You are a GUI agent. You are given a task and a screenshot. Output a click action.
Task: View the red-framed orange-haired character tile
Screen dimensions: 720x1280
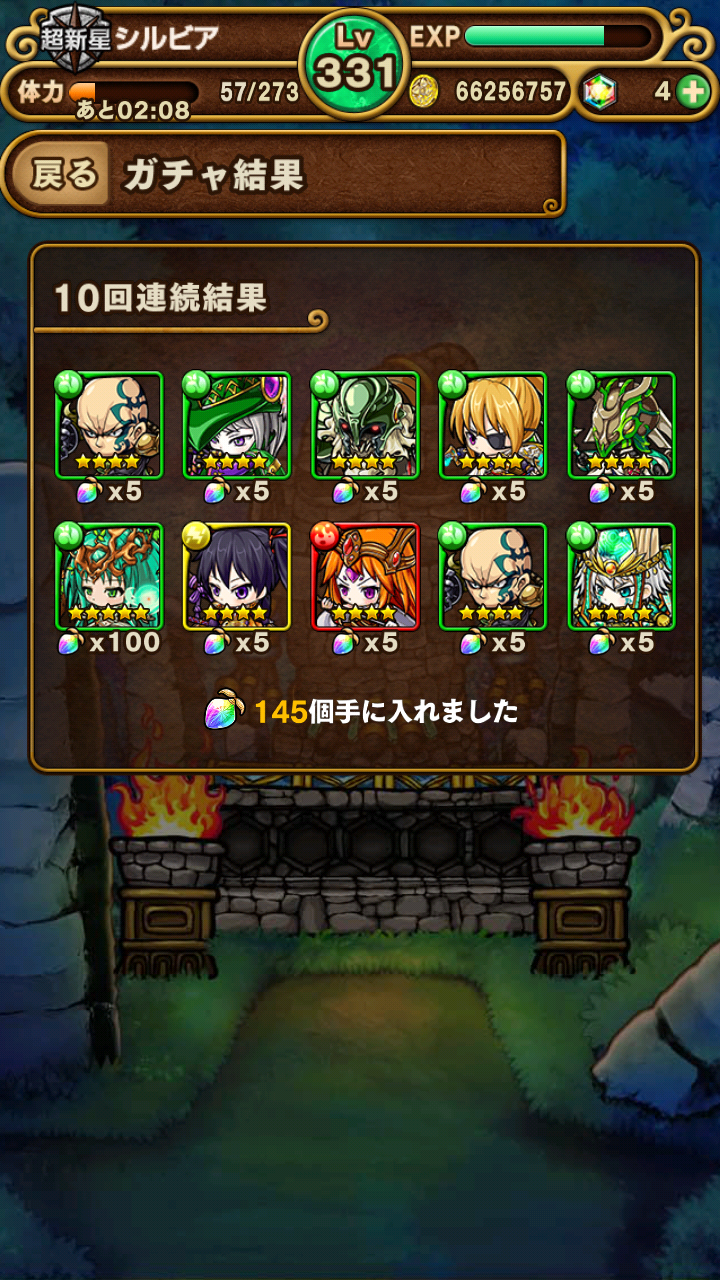[365, 576]
